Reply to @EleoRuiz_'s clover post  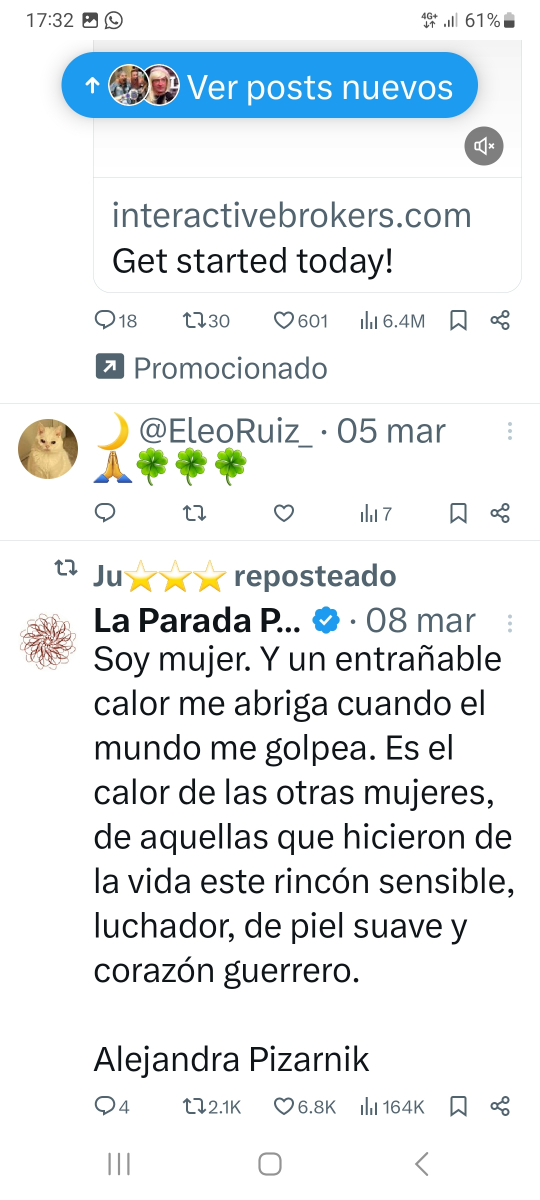pyautogui.click(x=105, y=513)
